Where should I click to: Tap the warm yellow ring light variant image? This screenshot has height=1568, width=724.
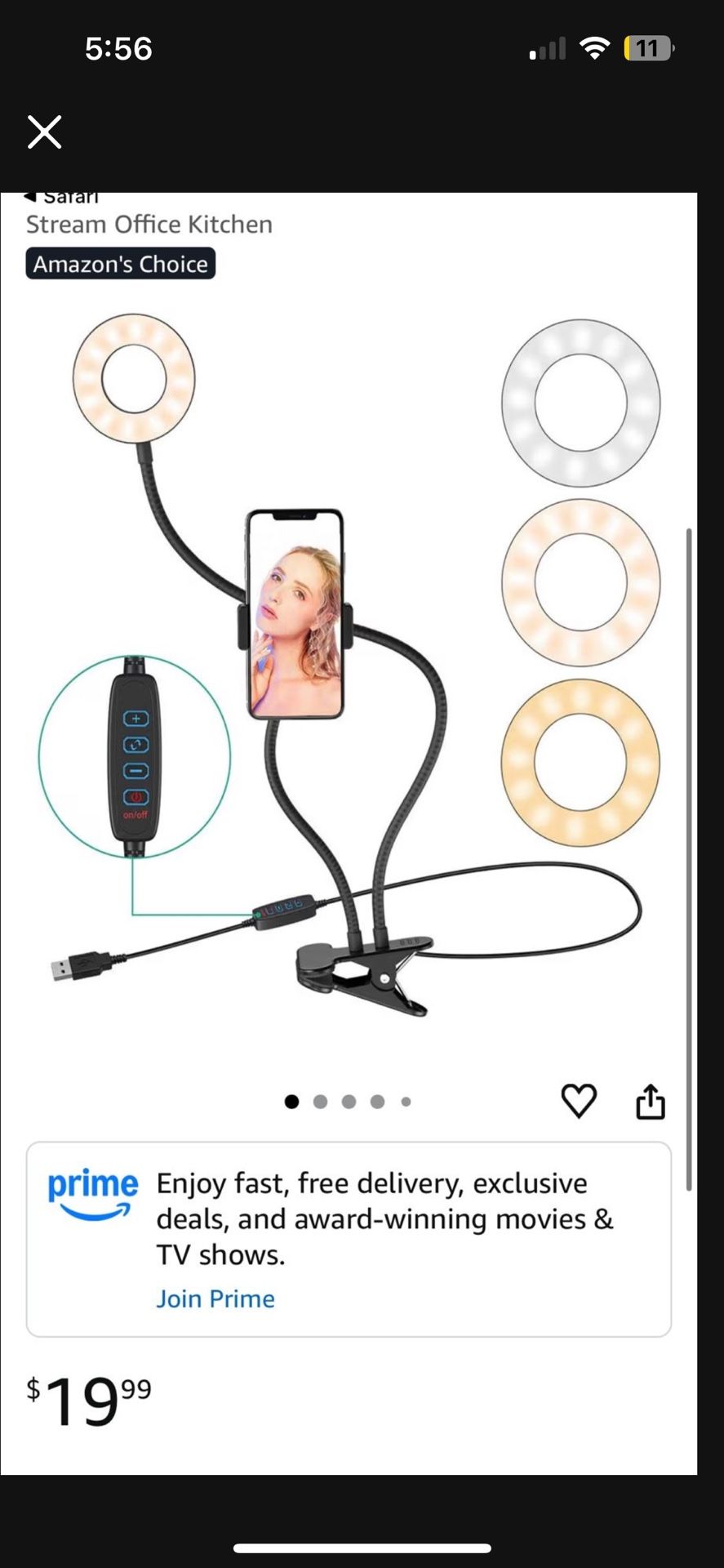click(x=580, y=762)
